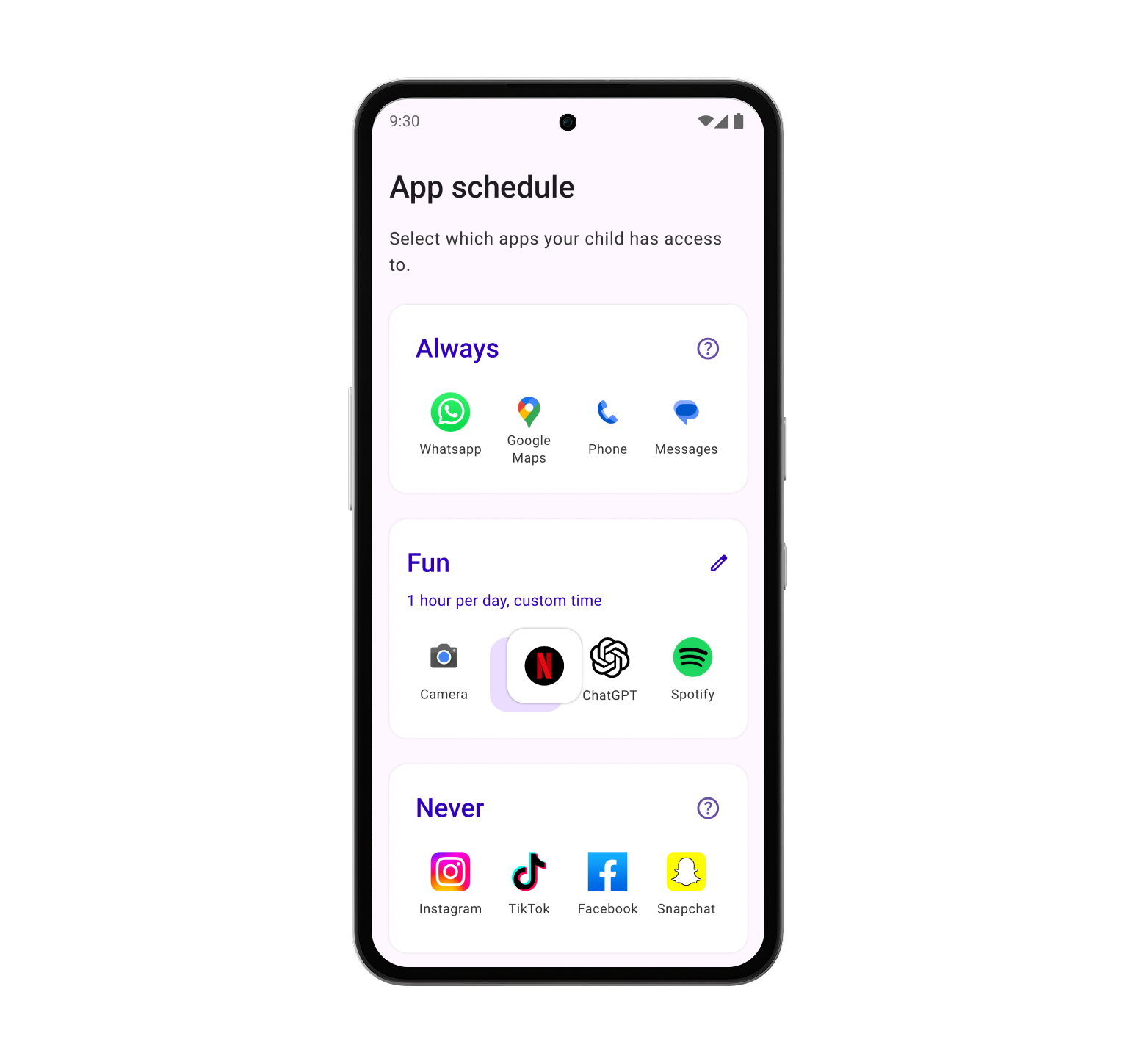Select Whatsapp in the Always group
1136x1064 pixels.
[x=450, y=413]
